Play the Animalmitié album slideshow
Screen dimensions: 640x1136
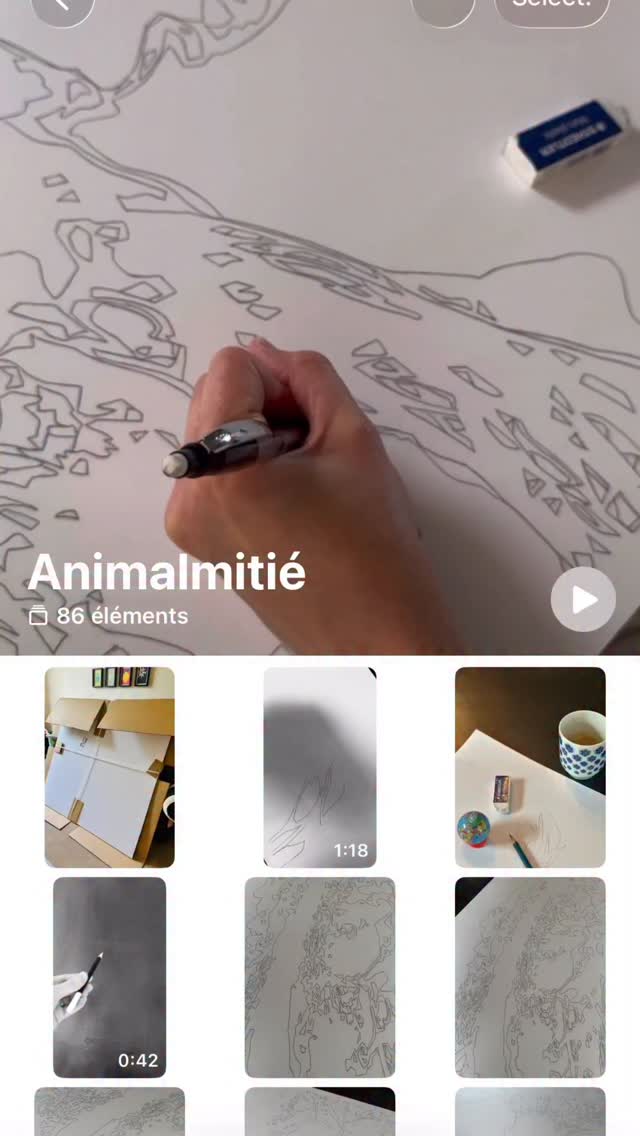583,599
